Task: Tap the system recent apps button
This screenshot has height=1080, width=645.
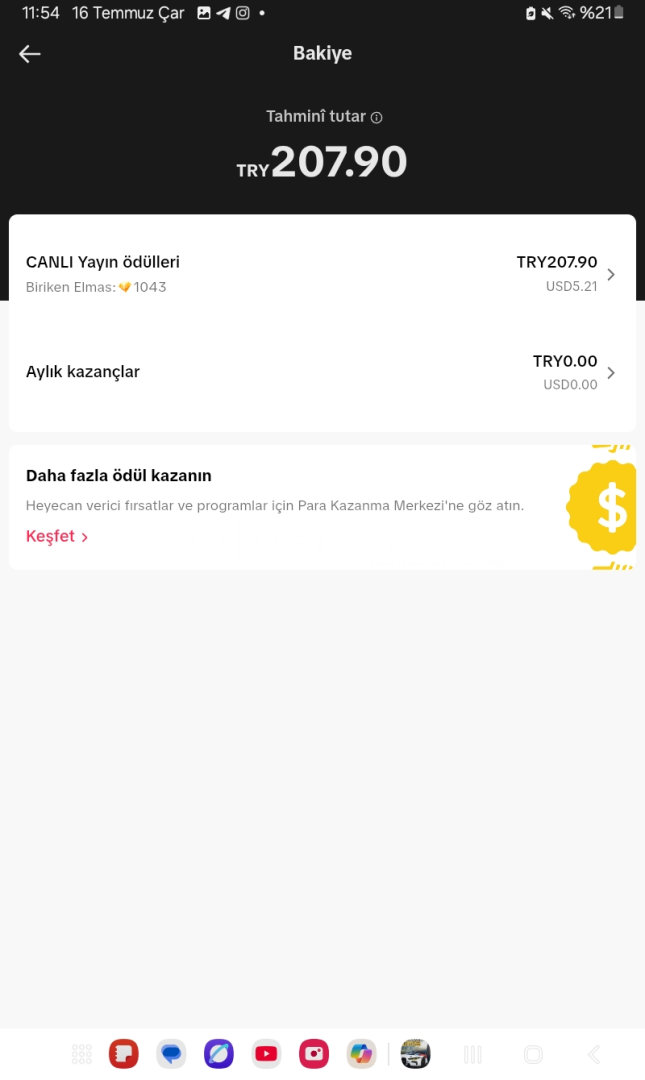Action: 473,1054
